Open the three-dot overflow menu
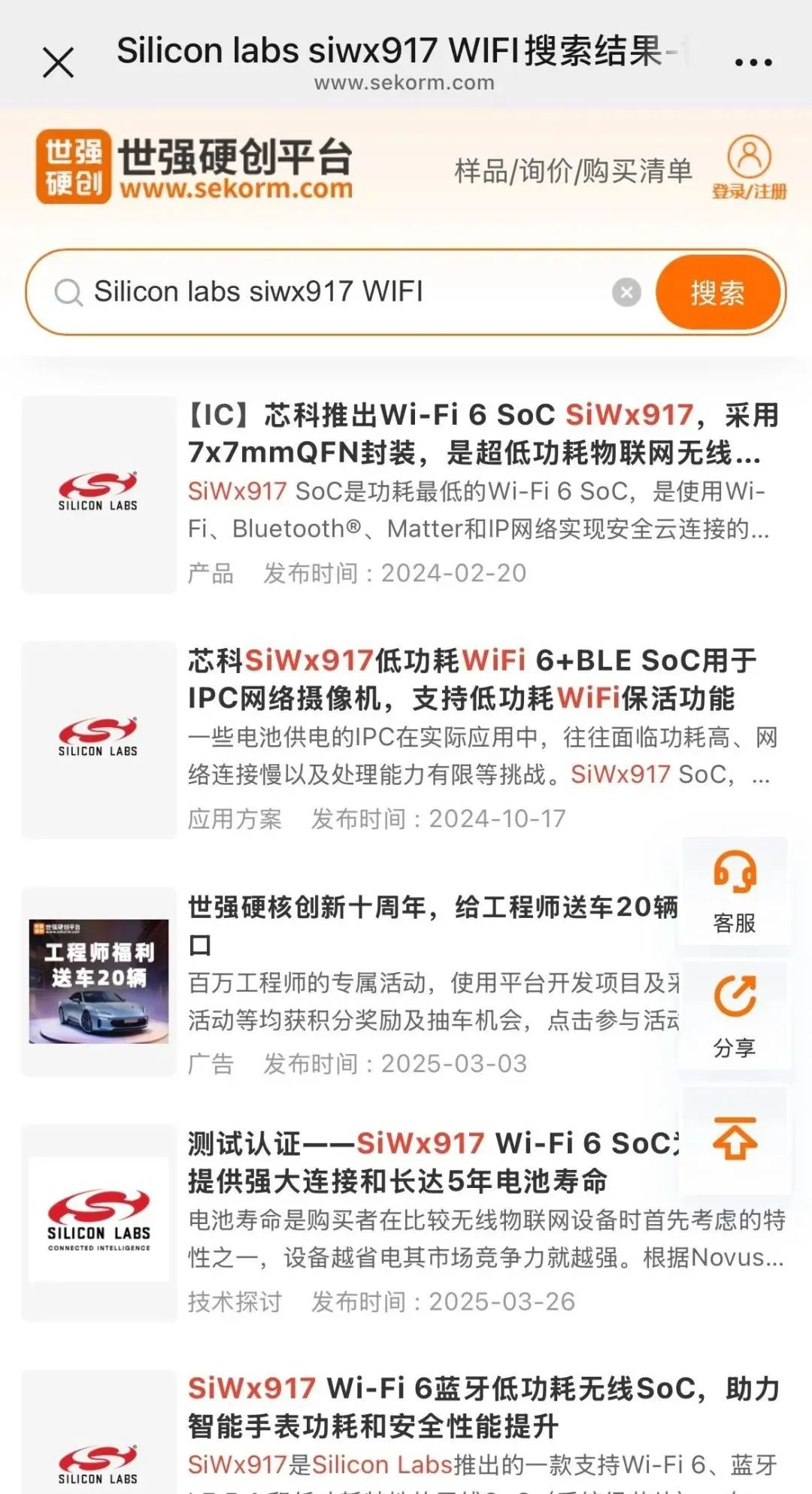Screen dimensions: 812x1494 point(753,62)
